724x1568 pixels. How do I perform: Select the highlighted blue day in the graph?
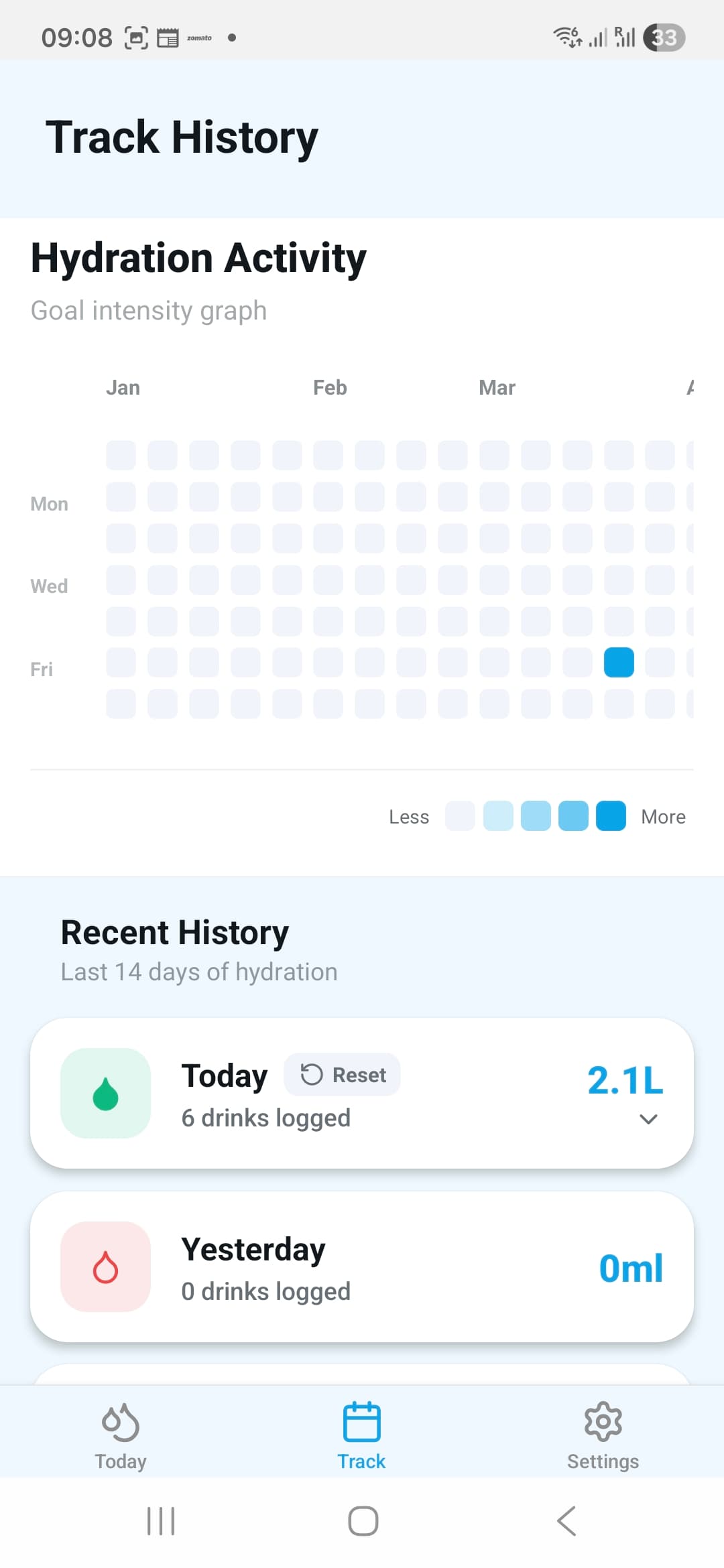point(619,663)
